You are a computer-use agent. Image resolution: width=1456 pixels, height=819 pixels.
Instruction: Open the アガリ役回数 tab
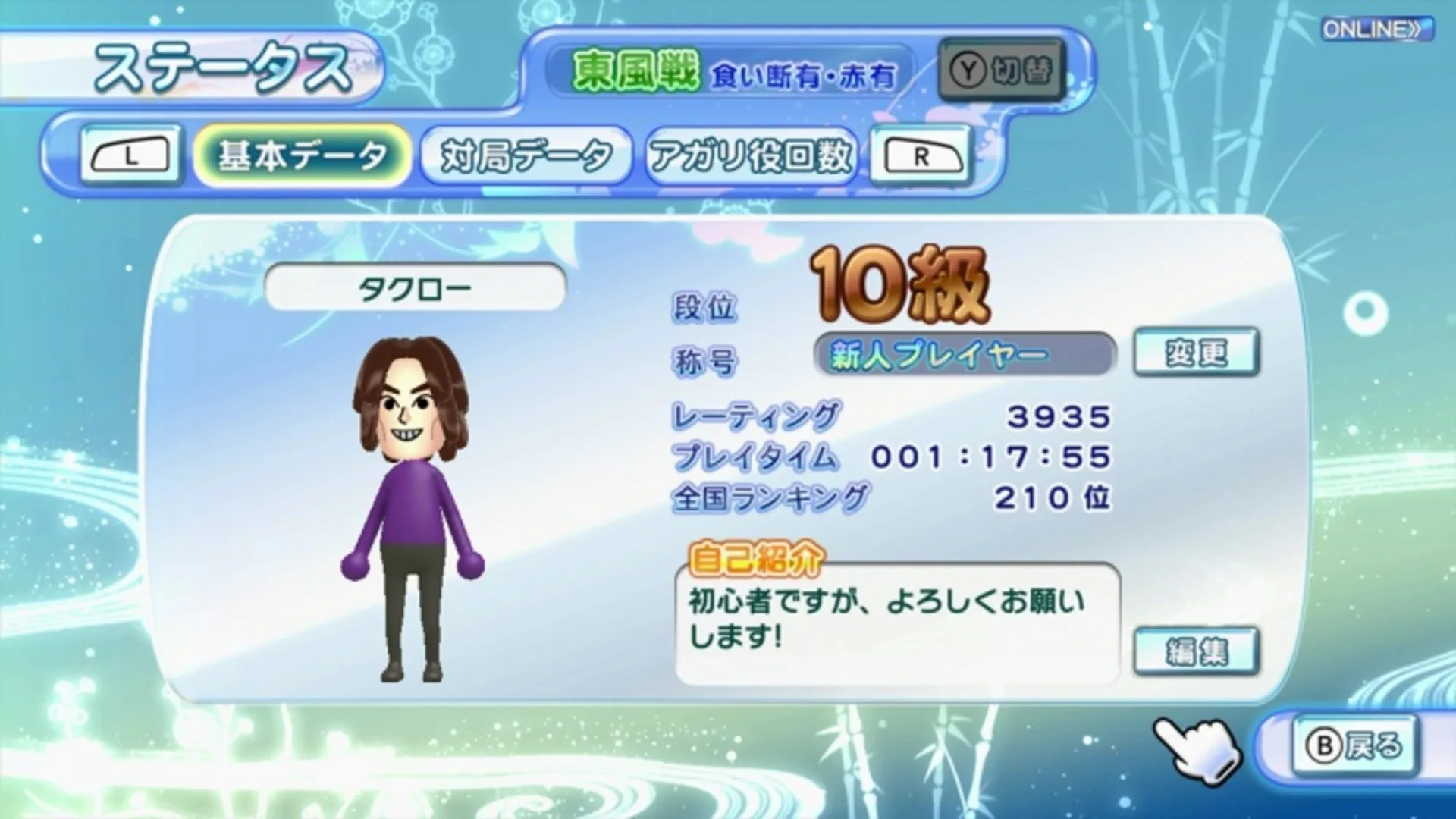click(751, 156)
